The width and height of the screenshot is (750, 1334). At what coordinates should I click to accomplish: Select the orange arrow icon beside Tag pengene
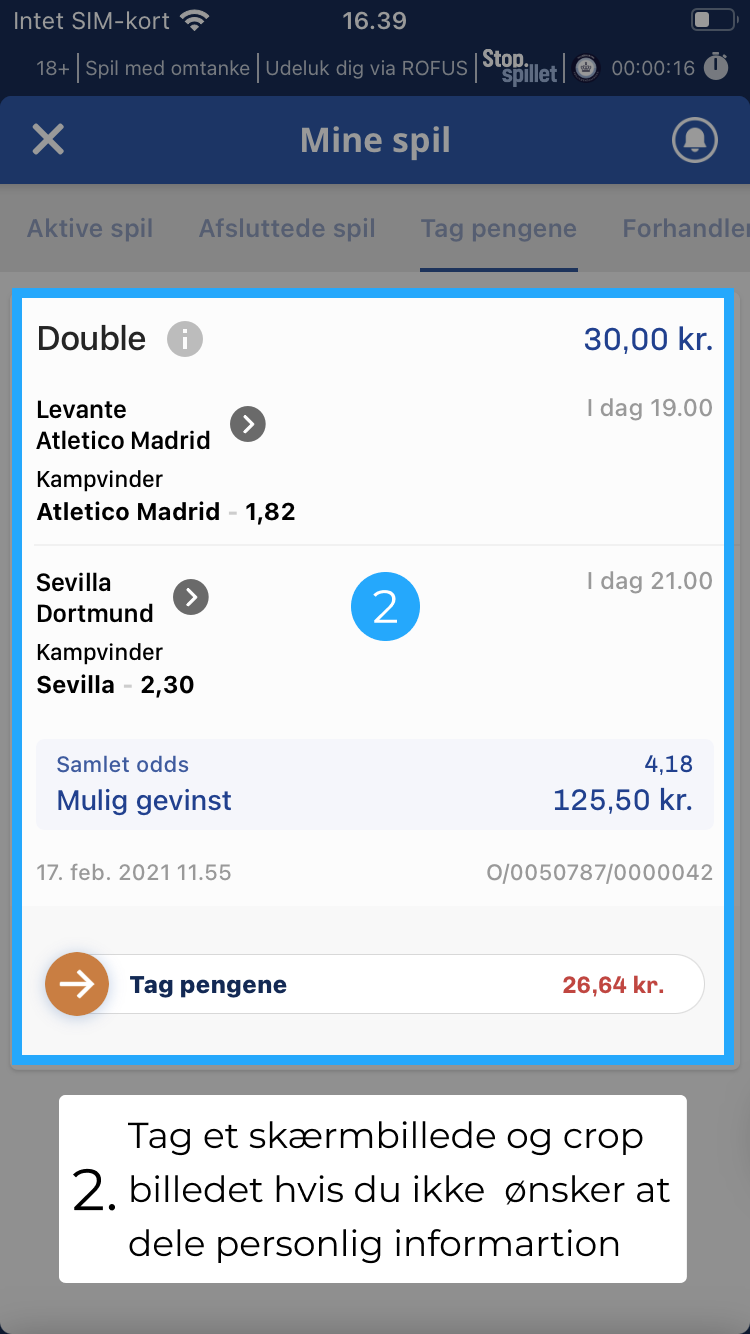(77, 984)
